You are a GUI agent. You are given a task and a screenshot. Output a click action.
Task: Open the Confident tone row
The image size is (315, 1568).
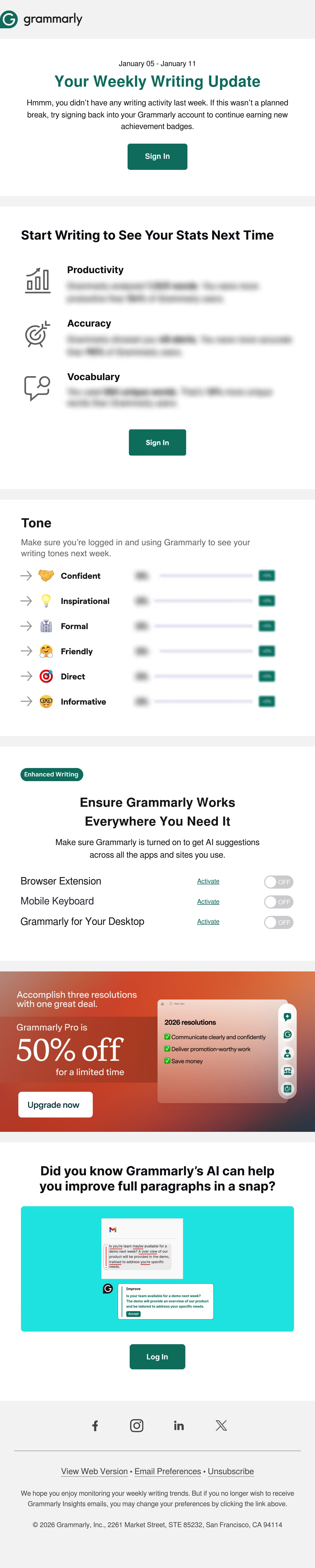click(x=148, y=576)
